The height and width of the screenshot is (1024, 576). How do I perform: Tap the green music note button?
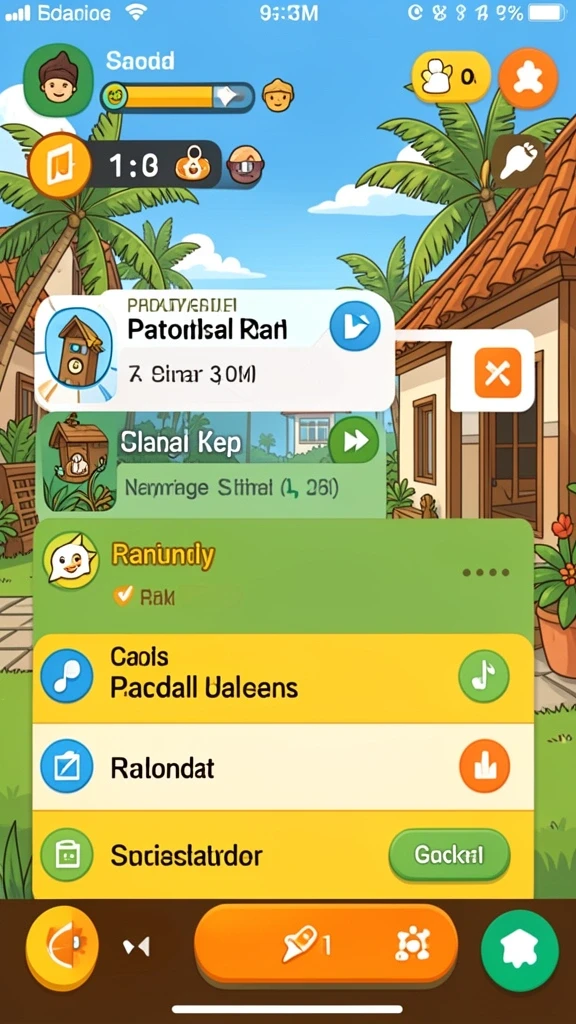point(484,676)
